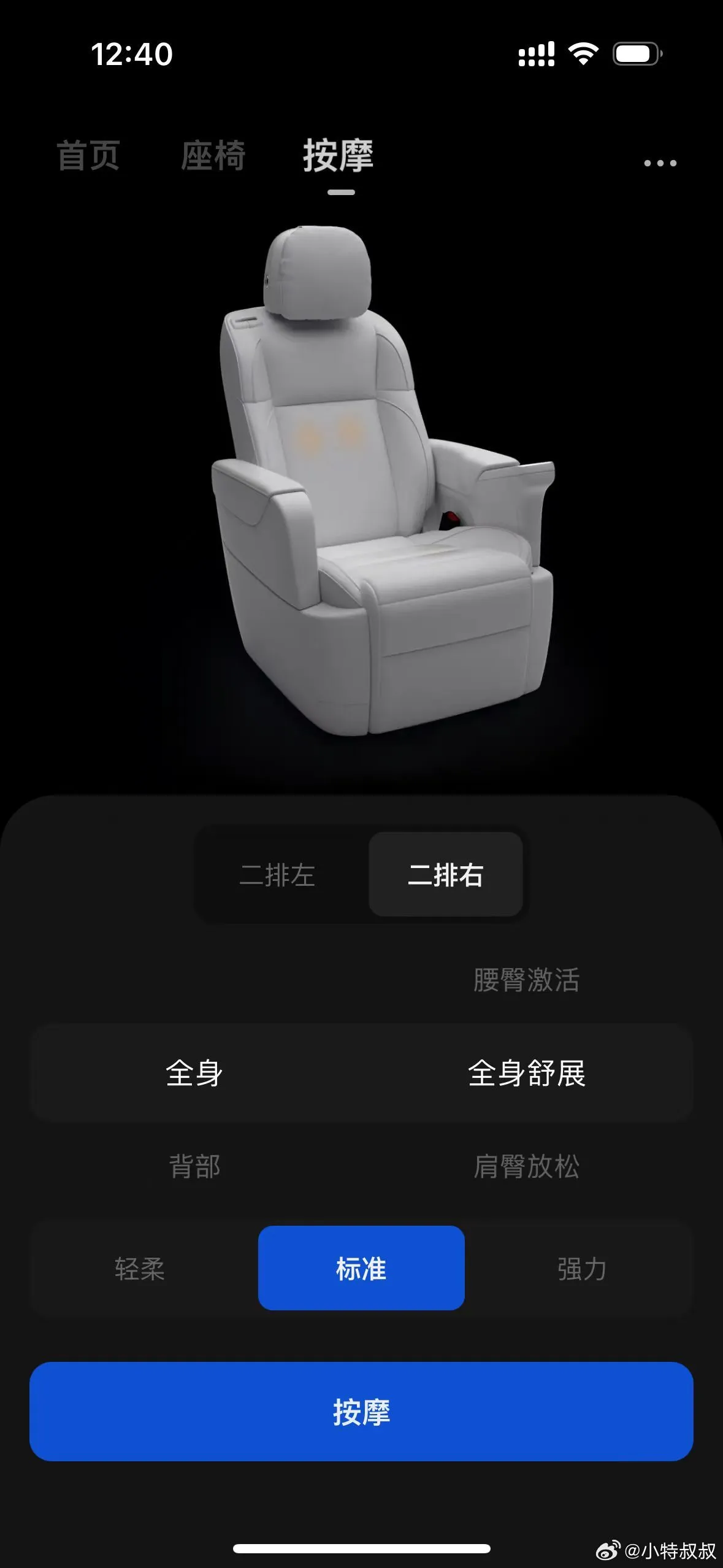Select the 二排左 seat option

click(x=277, y=876)
